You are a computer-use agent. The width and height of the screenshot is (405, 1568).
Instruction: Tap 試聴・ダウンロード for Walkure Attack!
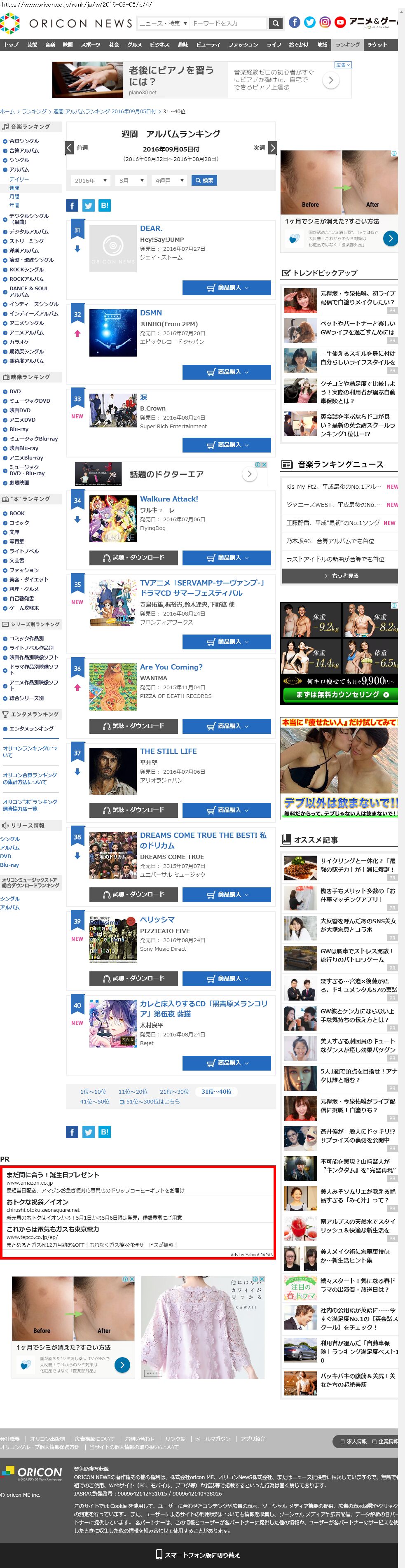(134, 558)
